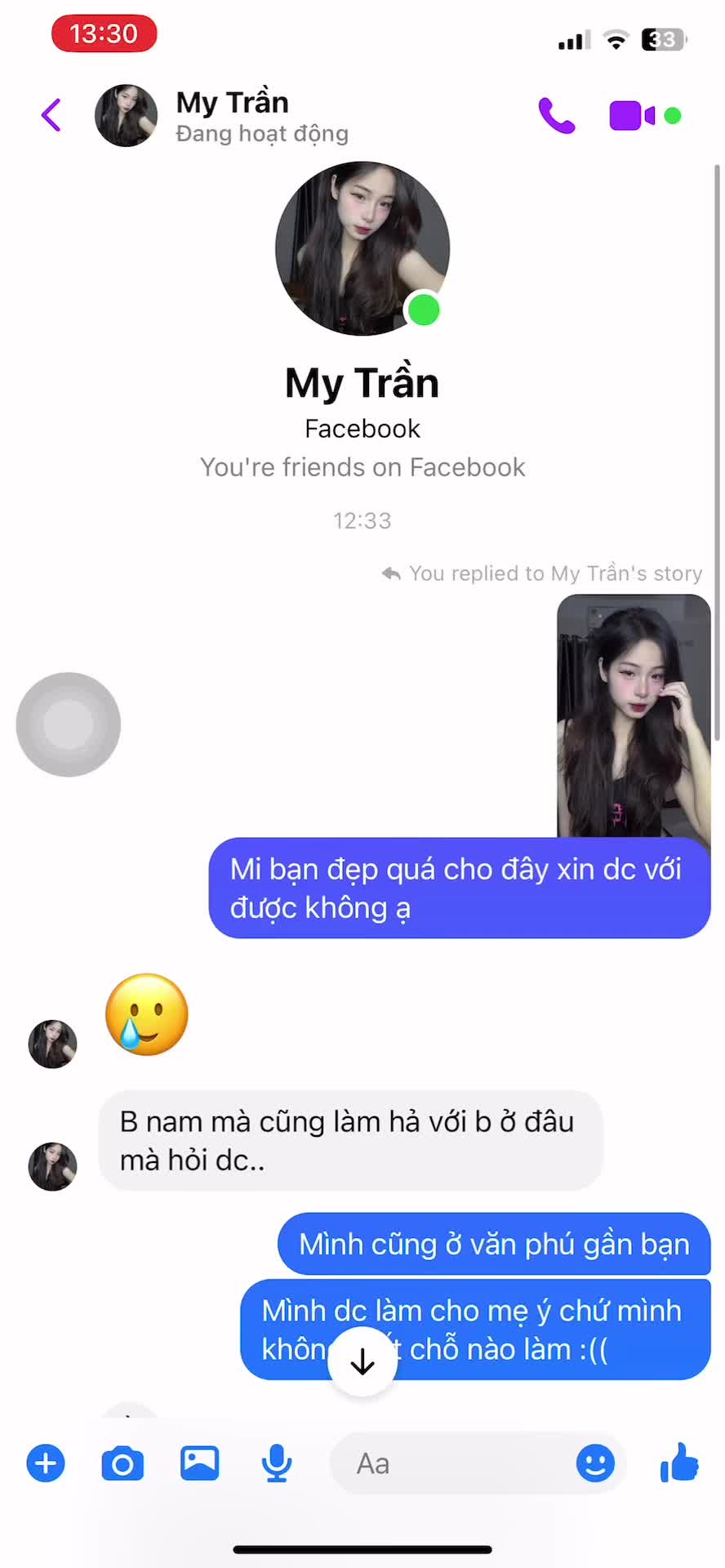Select the crying-smile emoji message
Screen dimensions: 725x1568
(x=146, y=1014)
